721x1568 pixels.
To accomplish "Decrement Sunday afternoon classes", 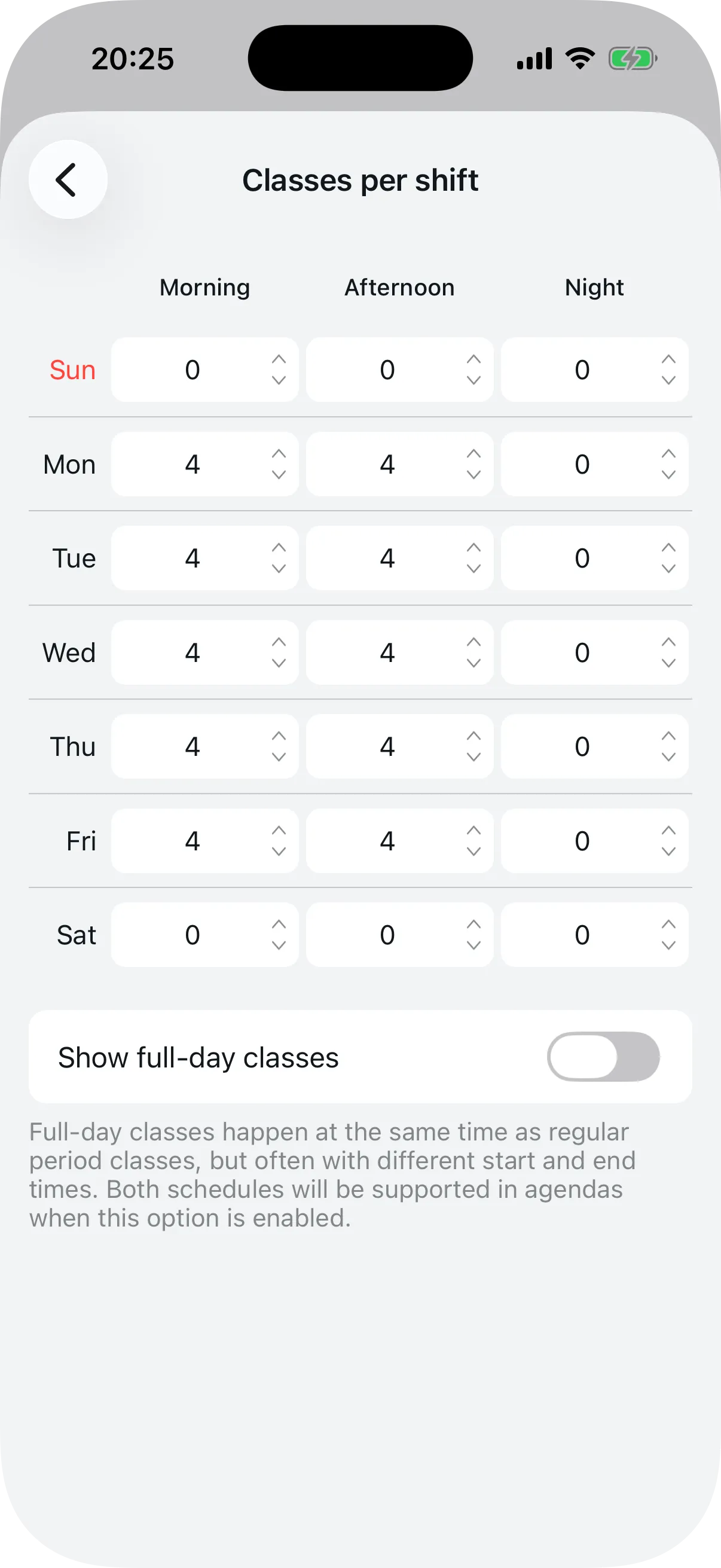I will pos(473,382).
